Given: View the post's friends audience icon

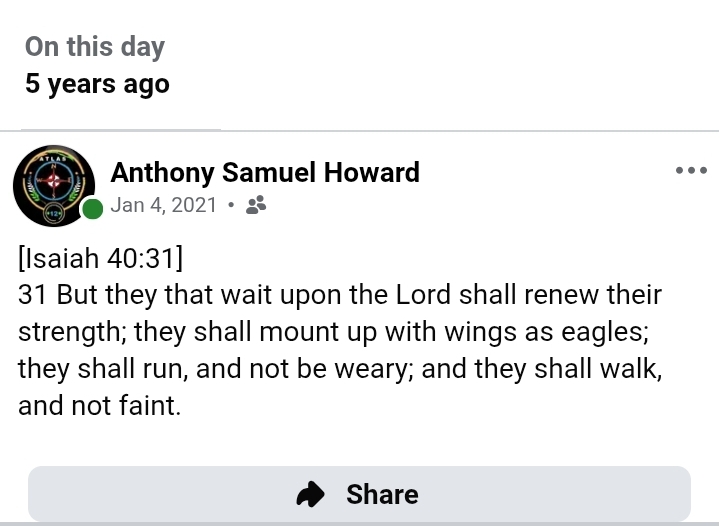Looking at the screenshot, I should 256,205.
